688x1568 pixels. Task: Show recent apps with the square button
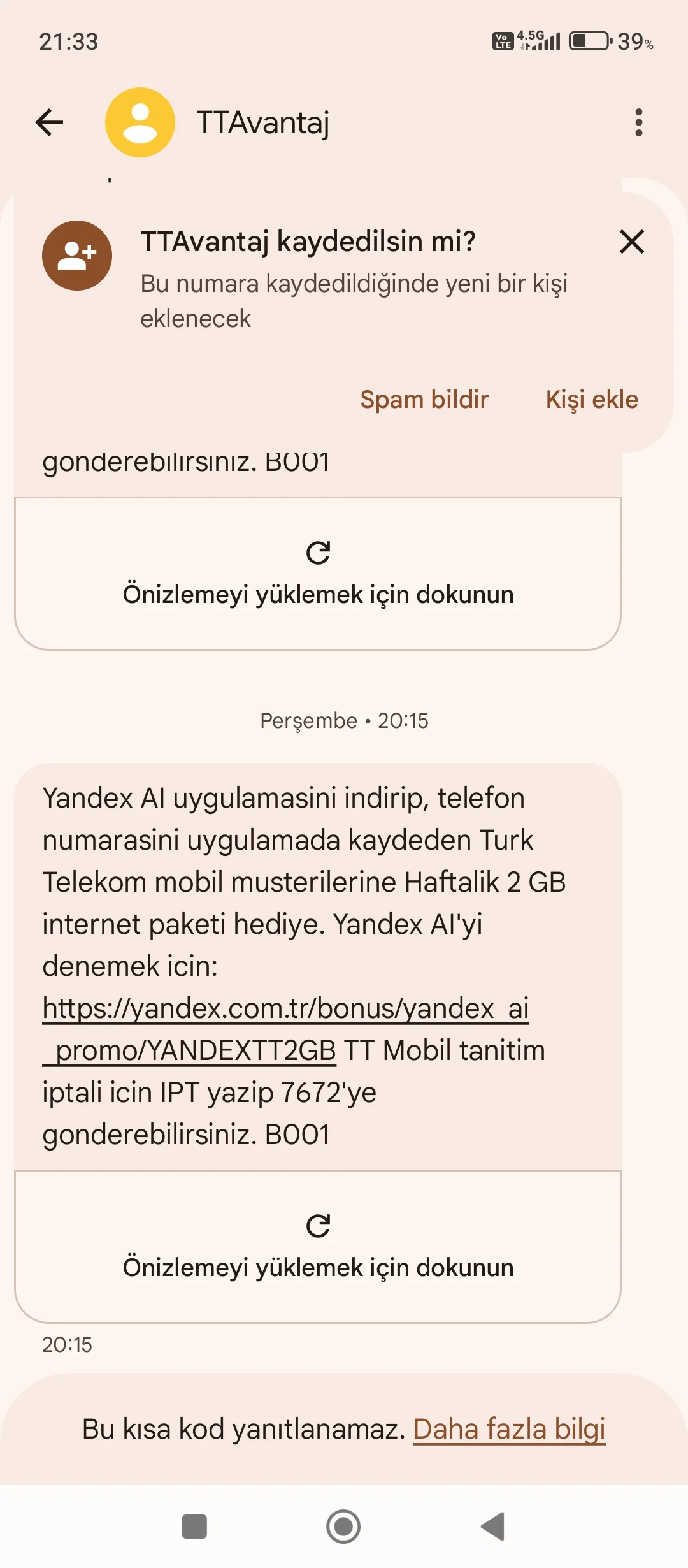click(x=194, y=1527)
